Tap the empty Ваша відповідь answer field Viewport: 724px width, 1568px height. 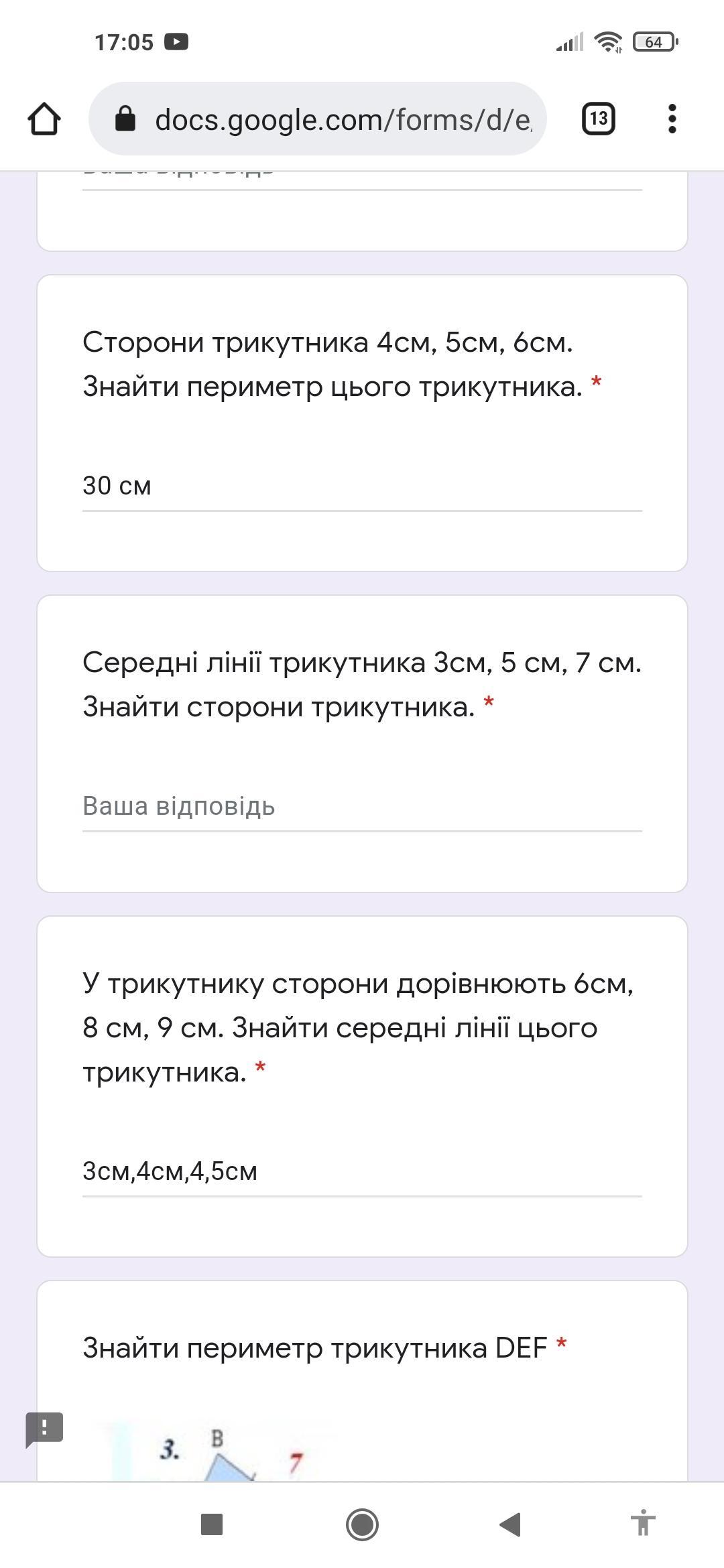coord(362,807)
